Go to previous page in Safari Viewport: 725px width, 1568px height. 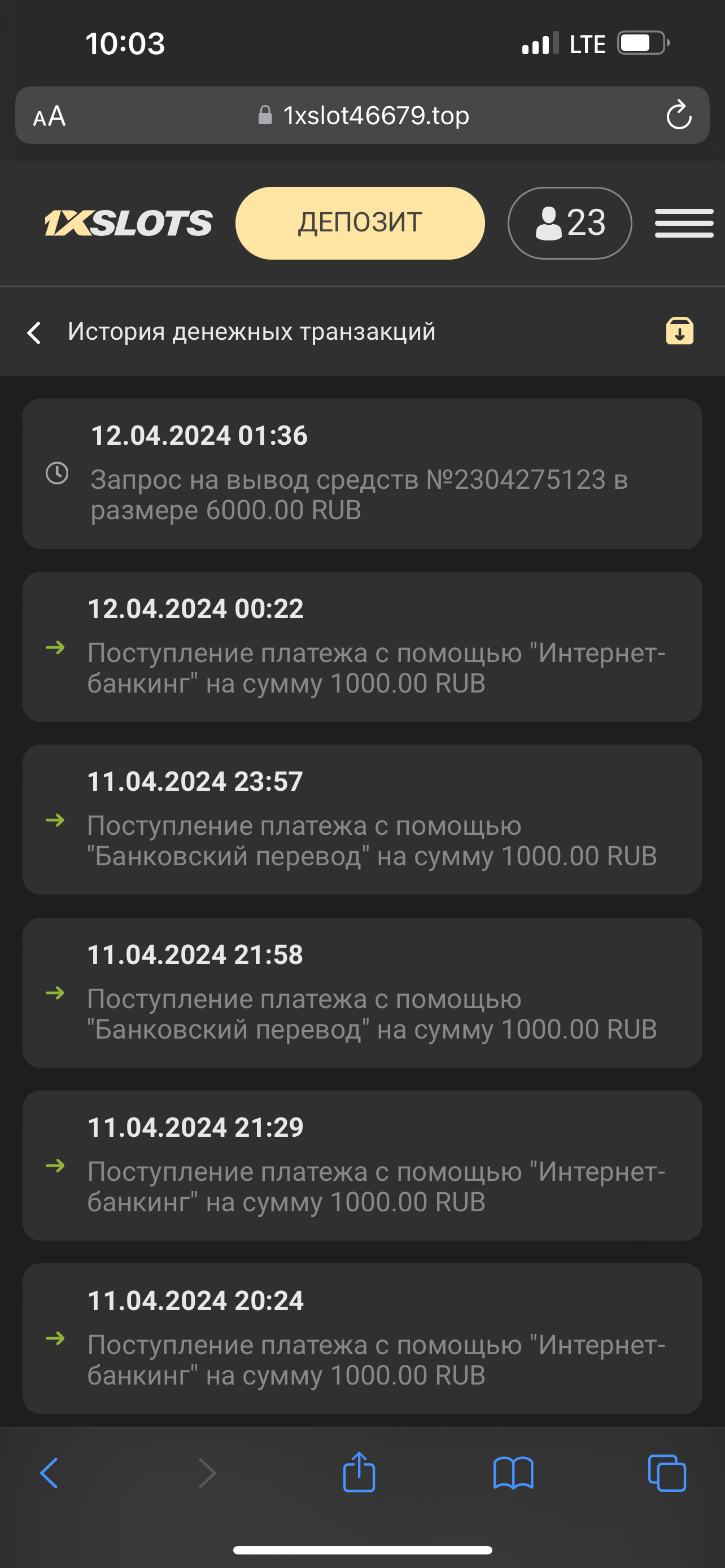pyautogui.click(x=49, y=1473)
